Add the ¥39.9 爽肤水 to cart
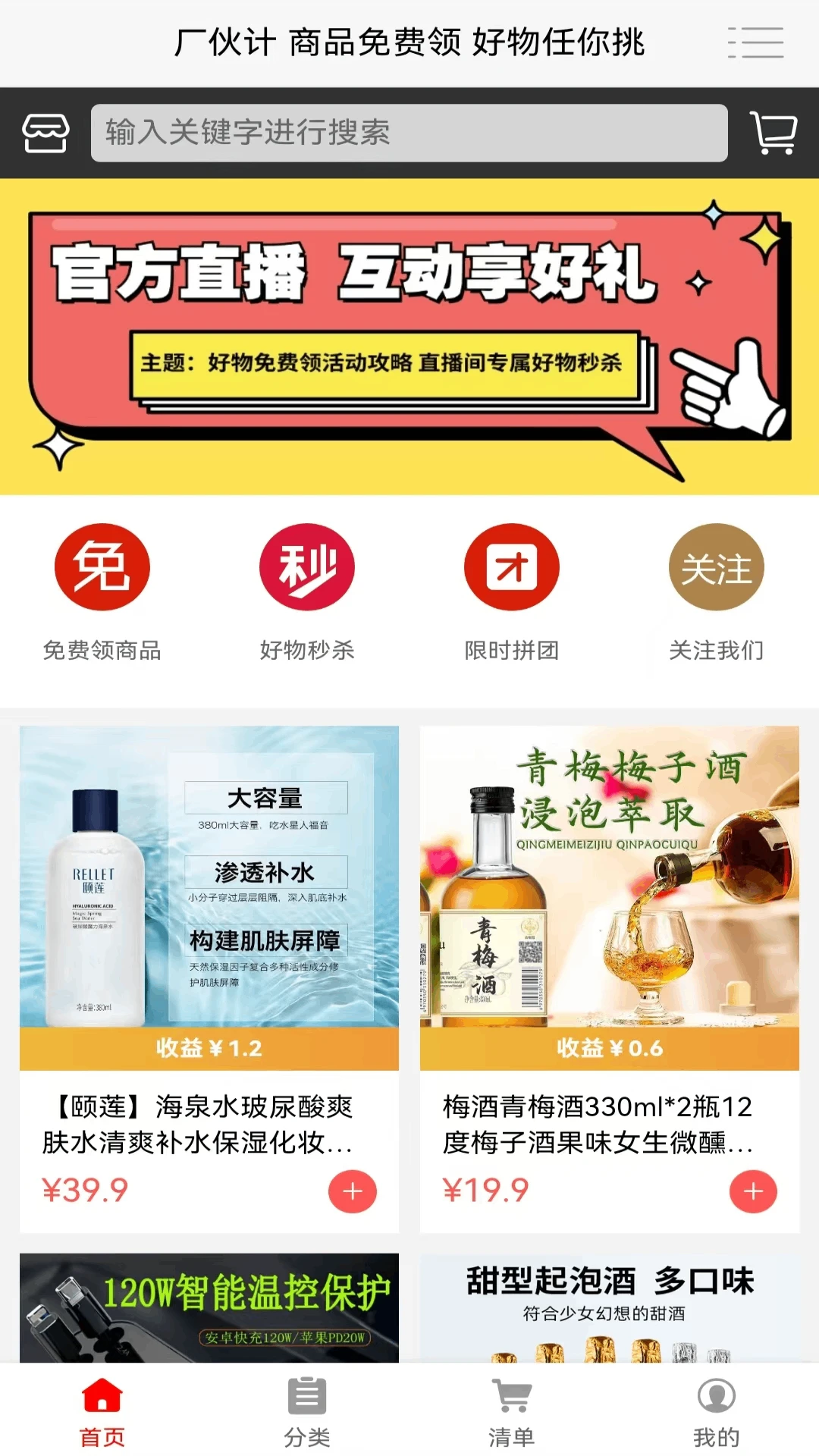Screen dimensions: 819x1456 click(x=353, y=1191)
